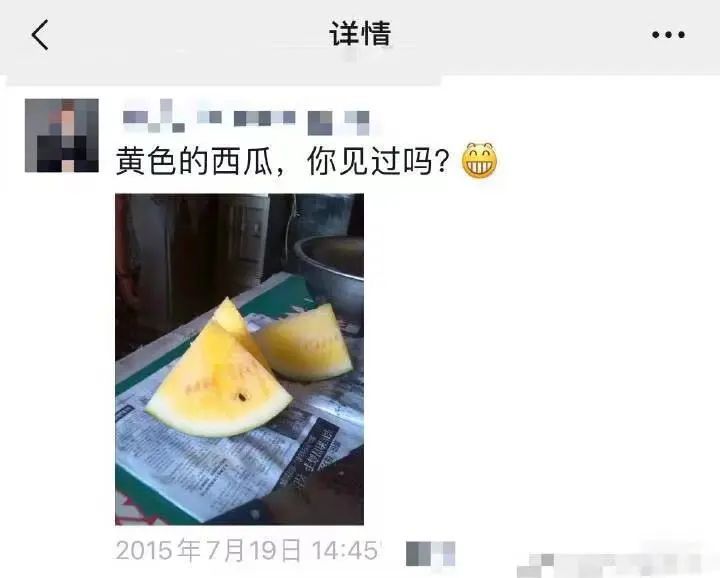This screenshot has height=578, width=720.
Task: Open the poster's profile avatar
Action: pyautogui.click(x=62, y=135)
